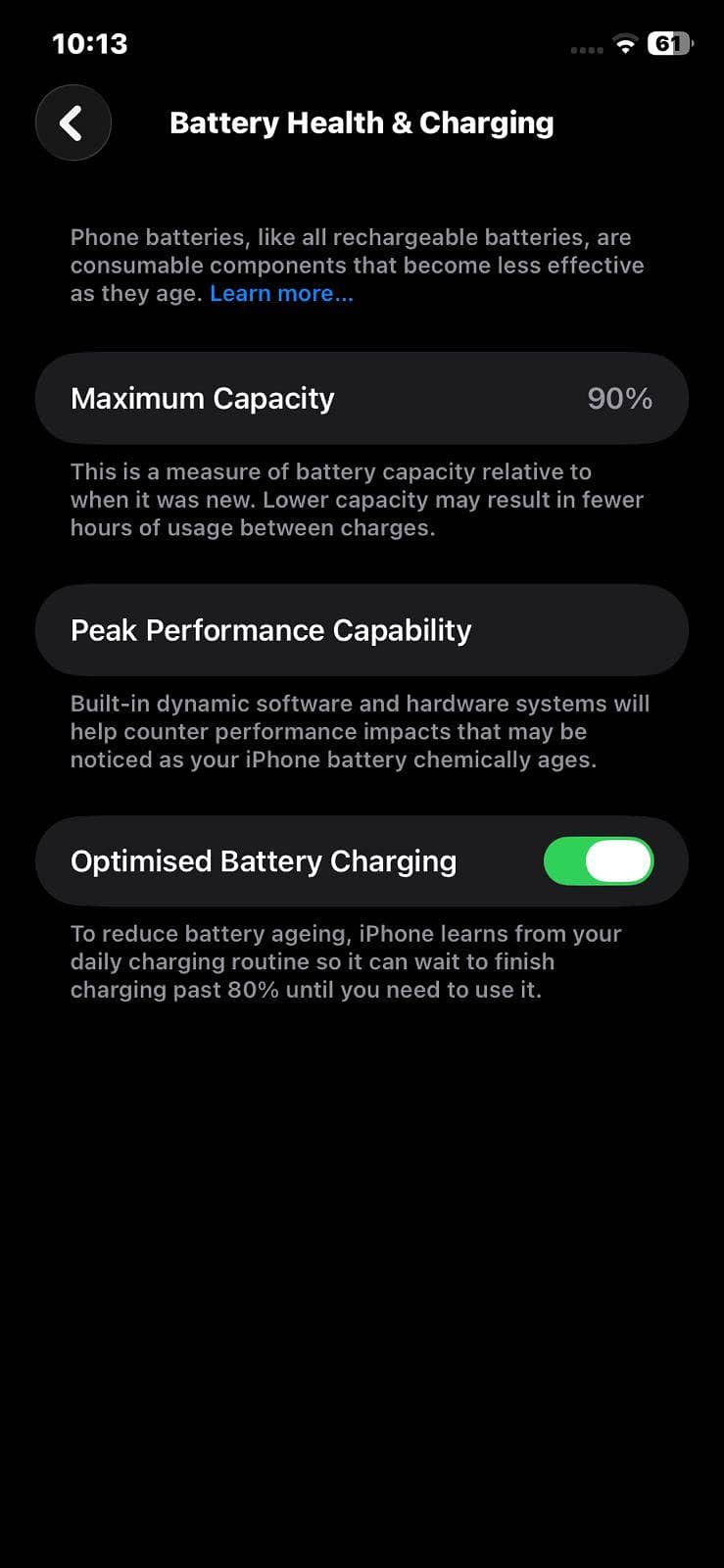Expand the Maximum Capacity section
Image resolution: width=724 pixels, height=1568 pixels.
(x=362, y=398)
